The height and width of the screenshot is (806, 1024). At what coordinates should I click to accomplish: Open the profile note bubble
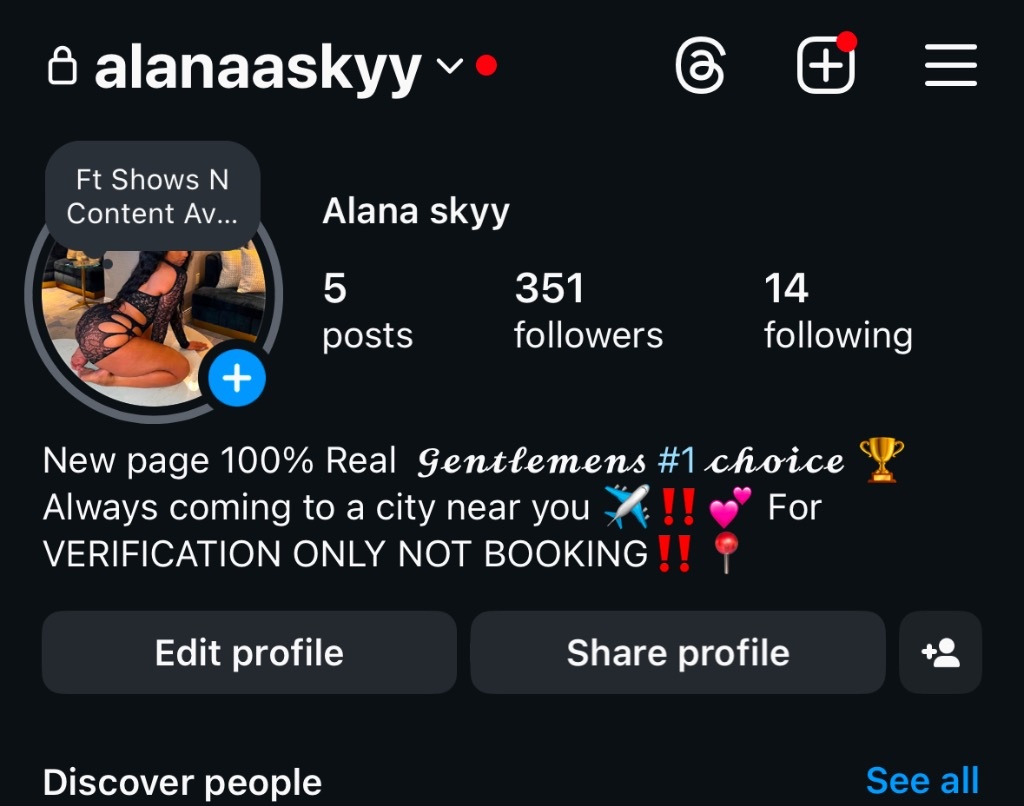click(153, 196)
